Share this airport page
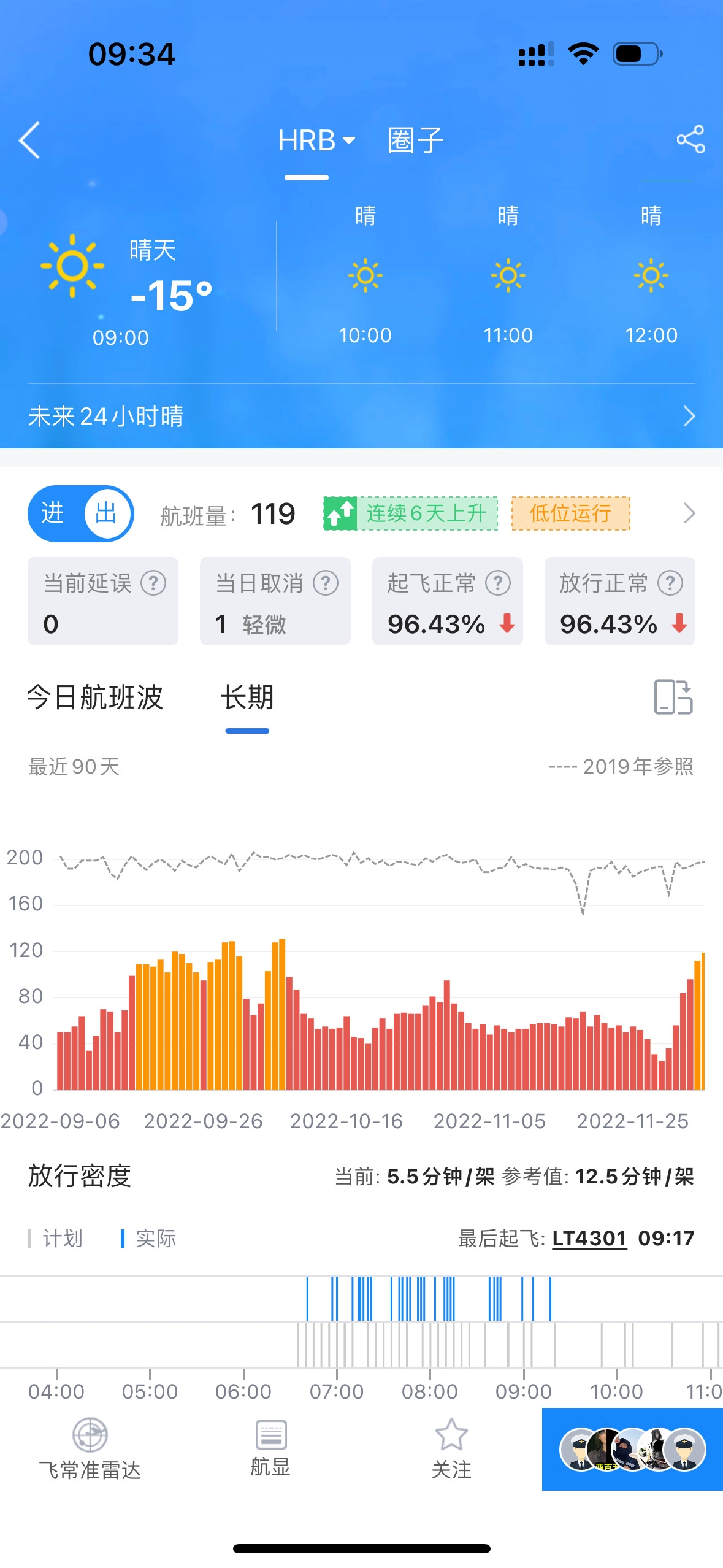 point(690,139)
